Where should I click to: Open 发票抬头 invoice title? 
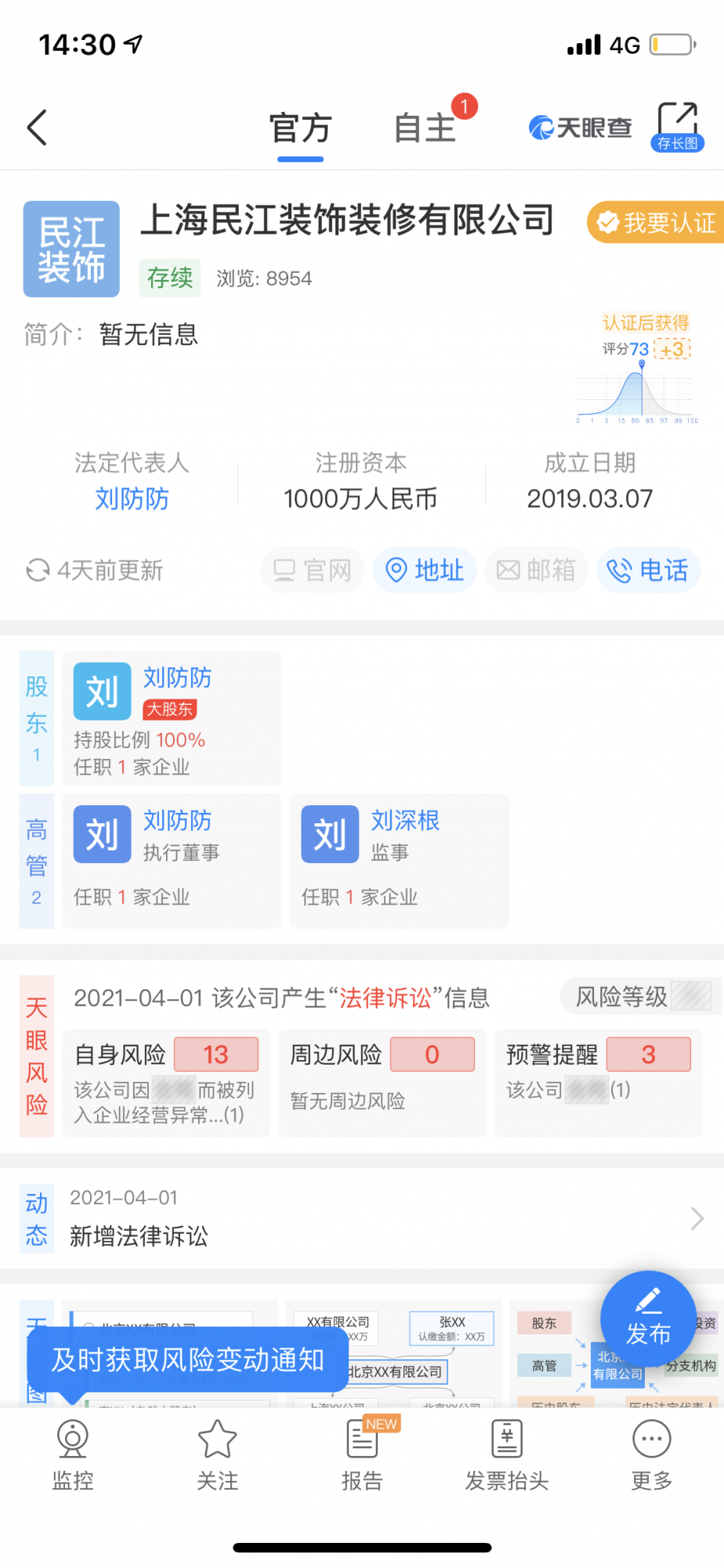click(507, 1455)
